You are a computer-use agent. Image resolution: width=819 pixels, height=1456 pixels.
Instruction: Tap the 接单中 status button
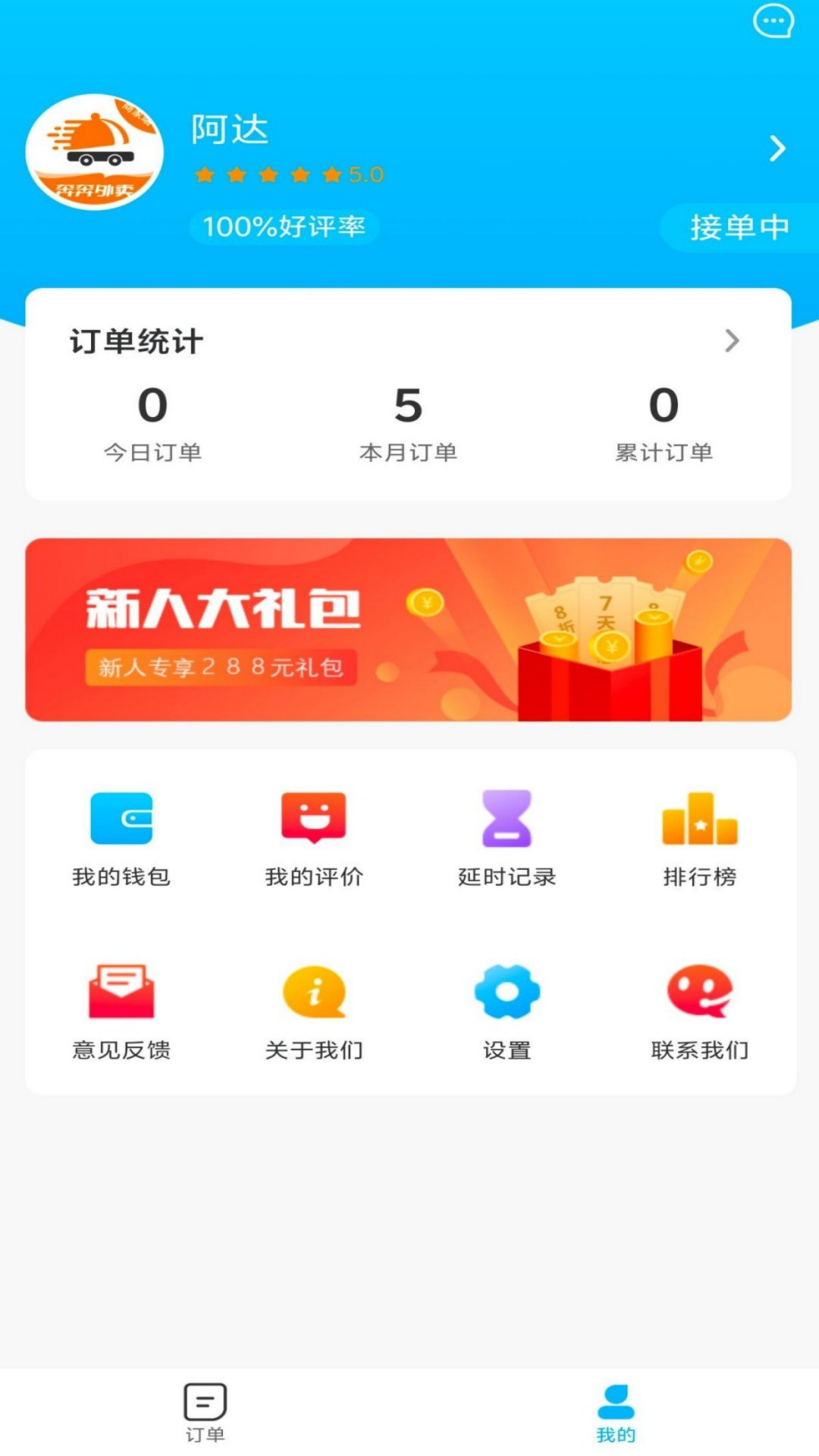pyautogui.click(x=739, y=227)
